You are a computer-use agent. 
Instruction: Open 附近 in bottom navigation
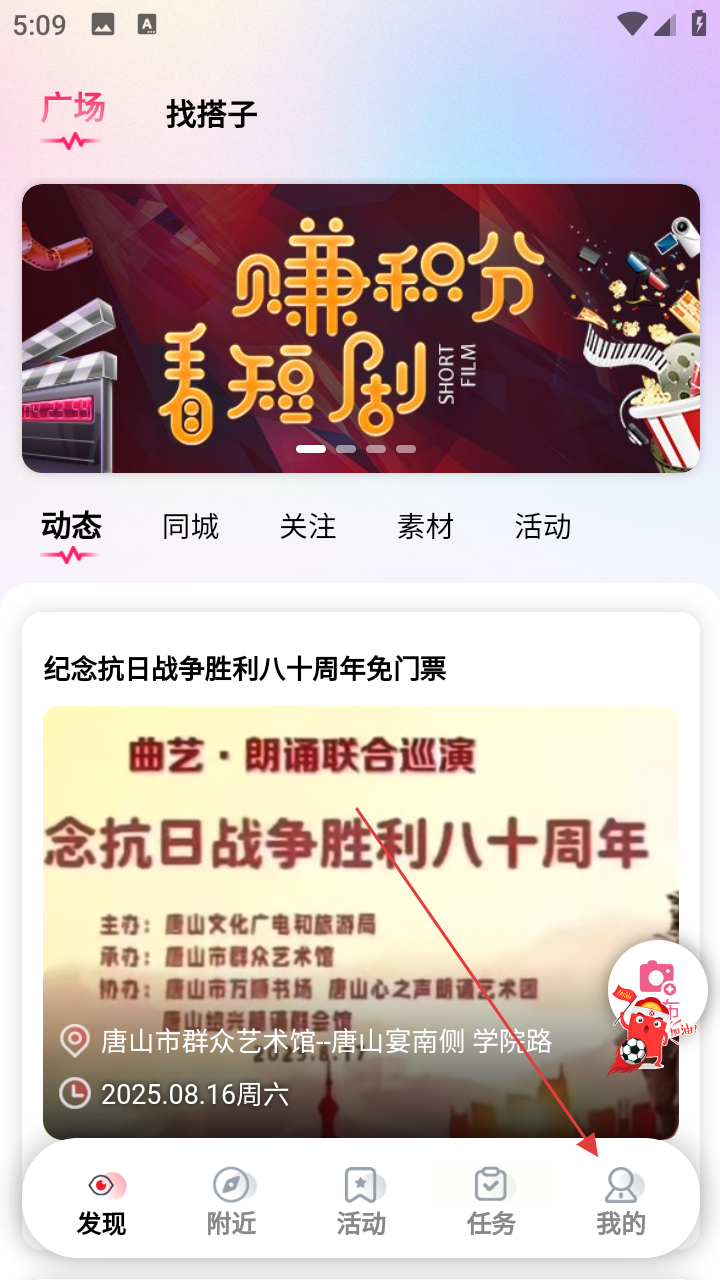click(x=232, y=1200)
